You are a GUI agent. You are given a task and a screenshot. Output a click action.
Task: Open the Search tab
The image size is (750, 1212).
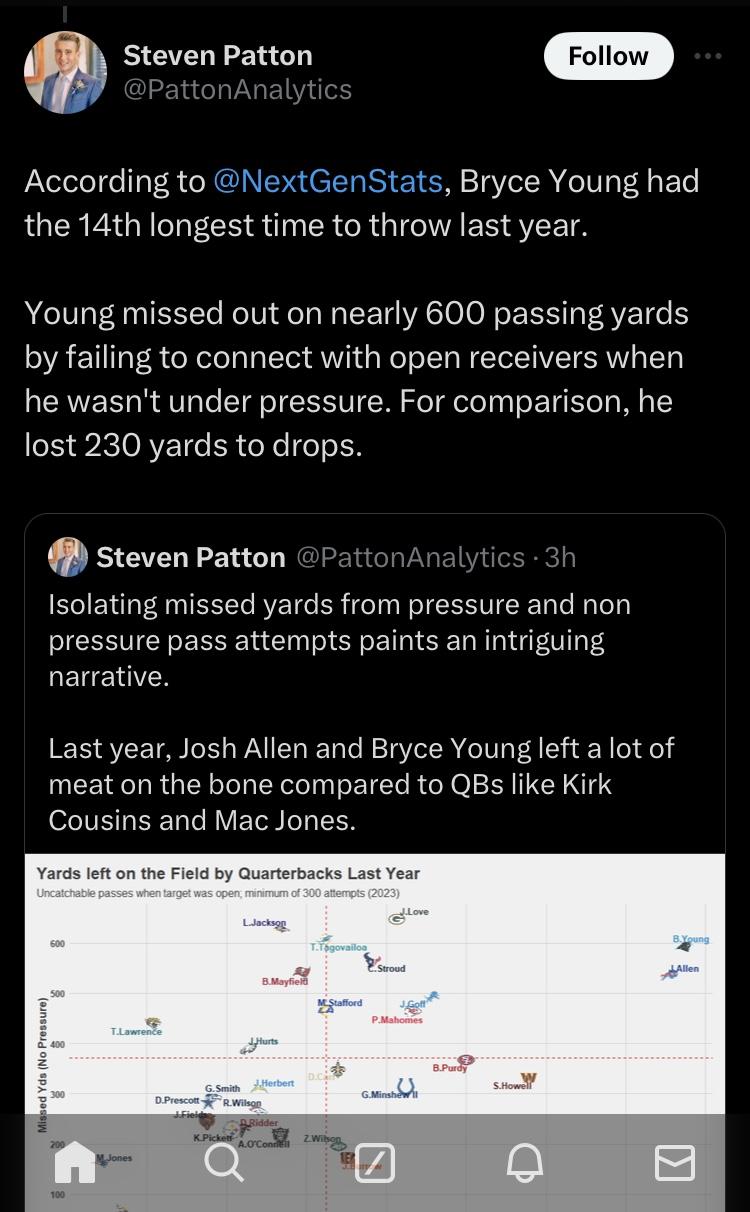tap(224, 1163)
